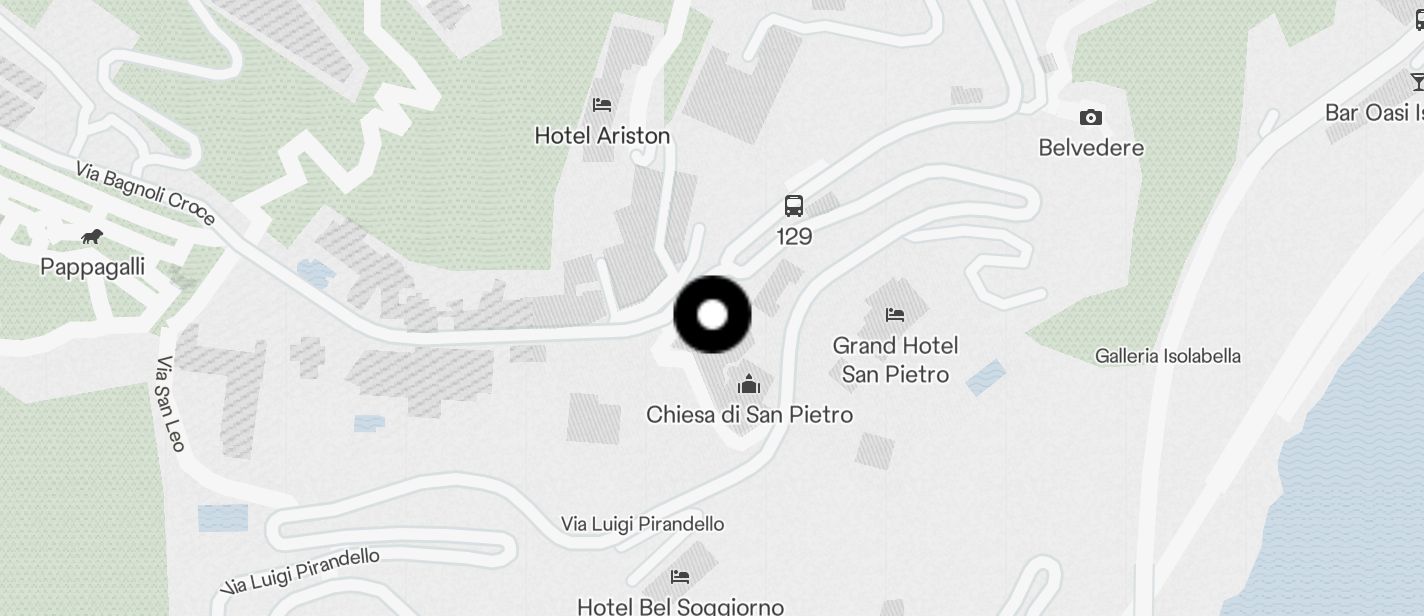Screen dimensions: 1424x616
Task: Select the Pappagalli map marker
Action: pyautogui.click(x=92, y=238)
